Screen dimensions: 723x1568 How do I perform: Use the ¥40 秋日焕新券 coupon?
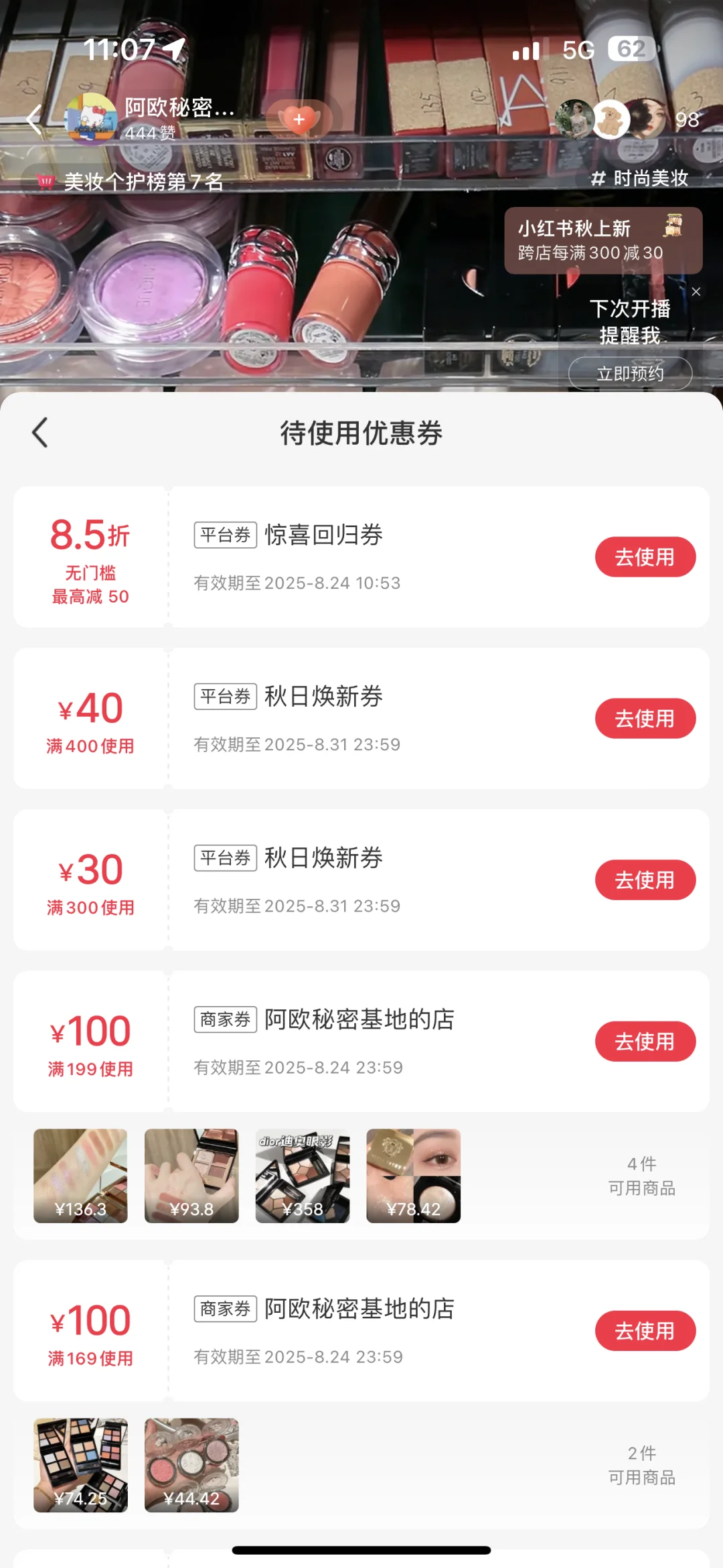pyautogui.click(x=645, y=718)
